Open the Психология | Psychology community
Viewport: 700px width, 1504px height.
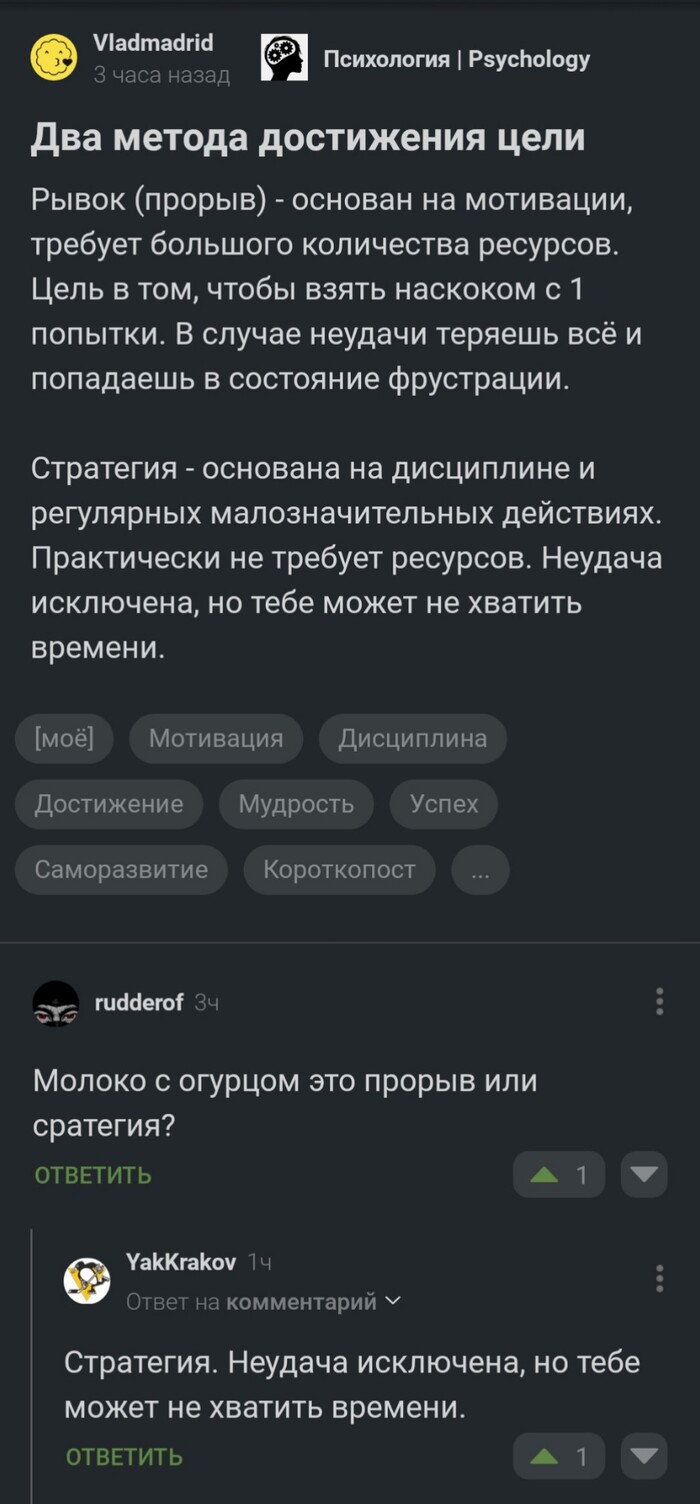(456, 59)
